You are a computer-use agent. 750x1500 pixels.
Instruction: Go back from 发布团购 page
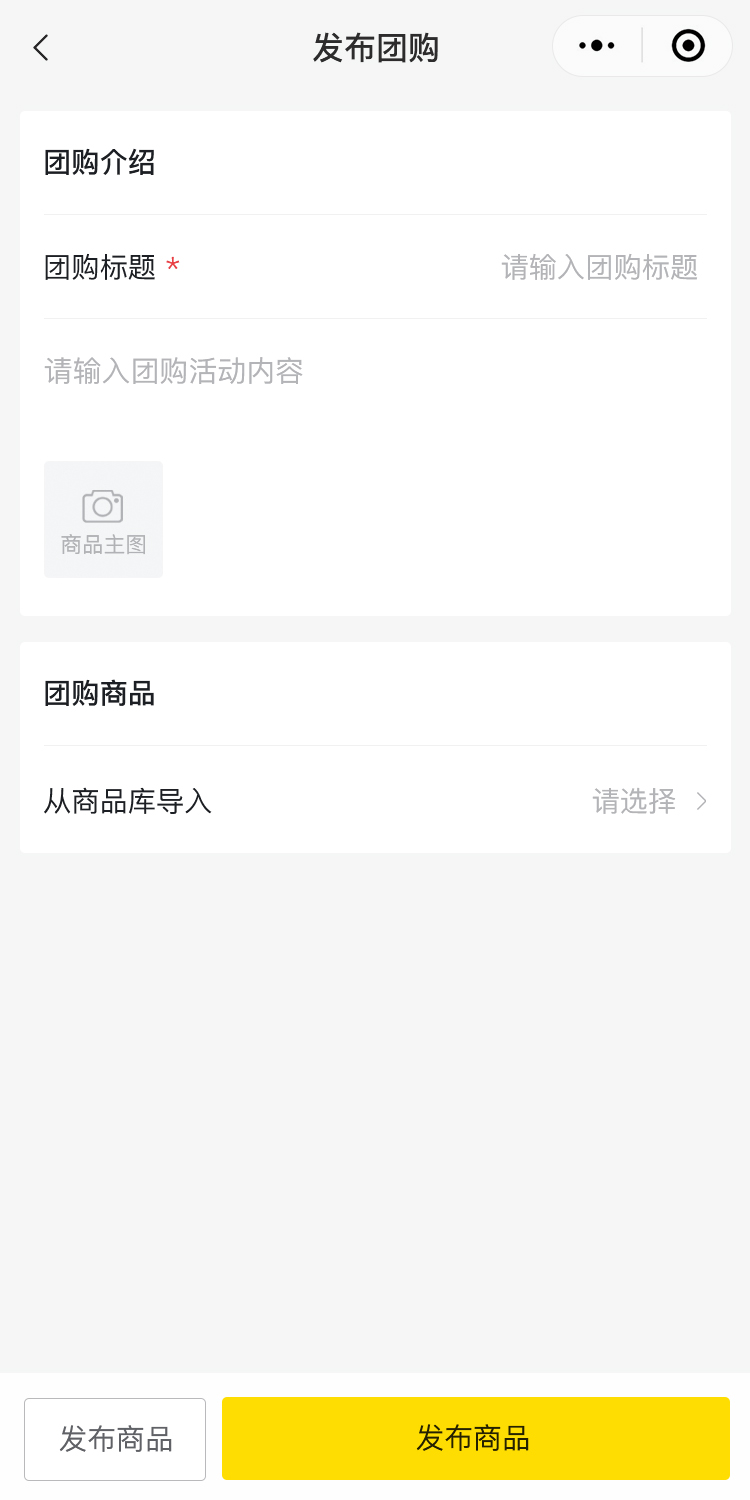coord(40,47)
